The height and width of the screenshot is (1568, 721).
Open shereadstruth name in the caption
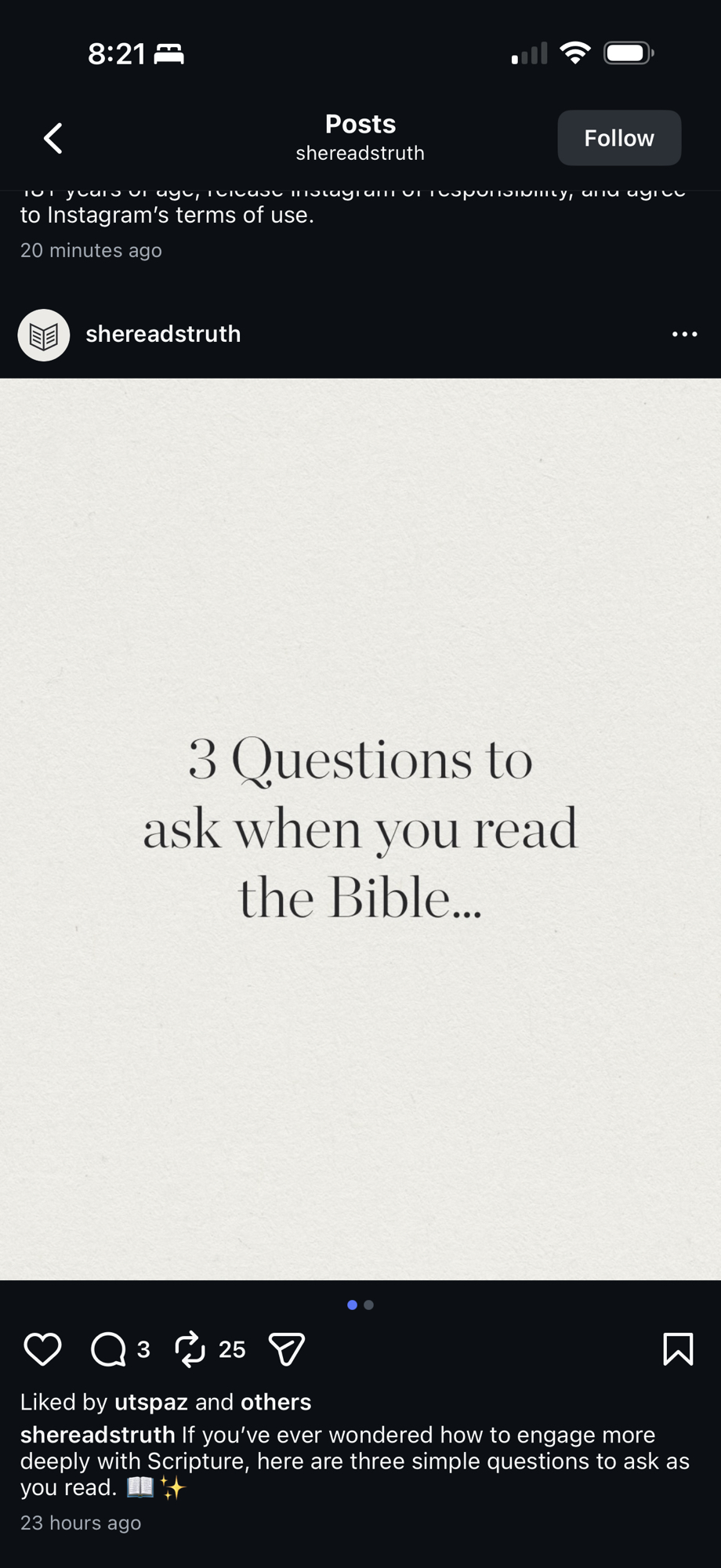pos(97,1435)
